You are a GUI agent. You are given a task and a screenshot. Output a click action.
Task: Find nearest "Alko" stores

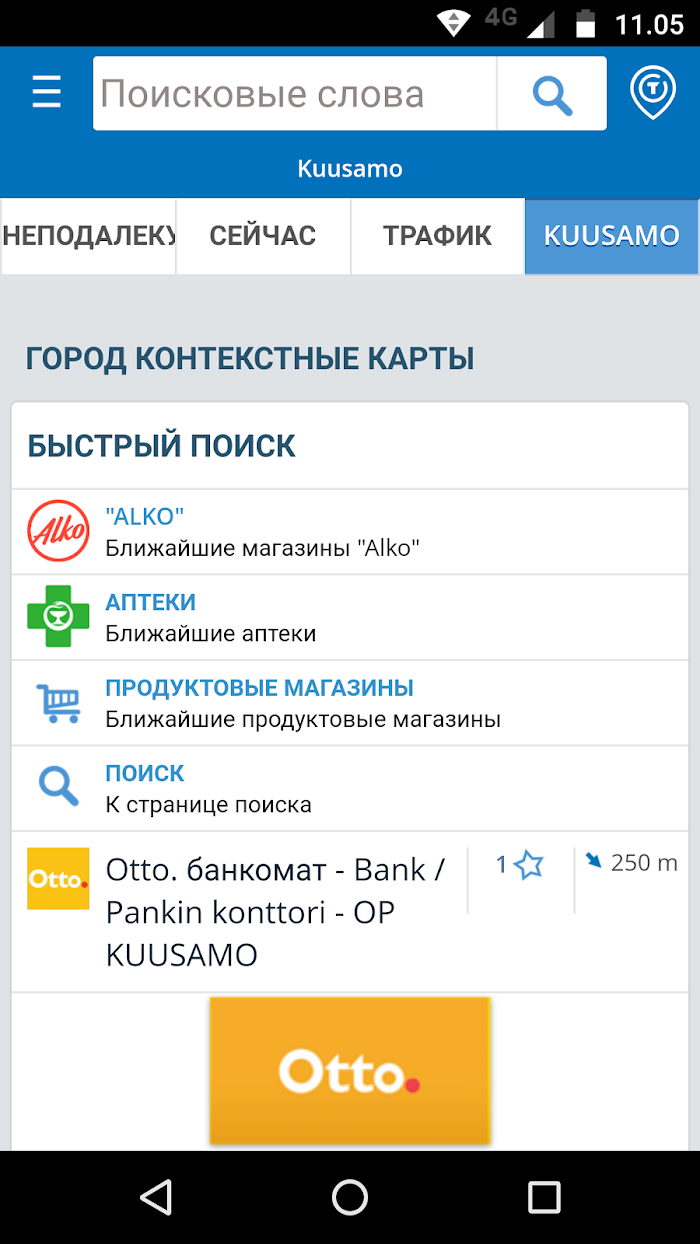pos(350,532)
